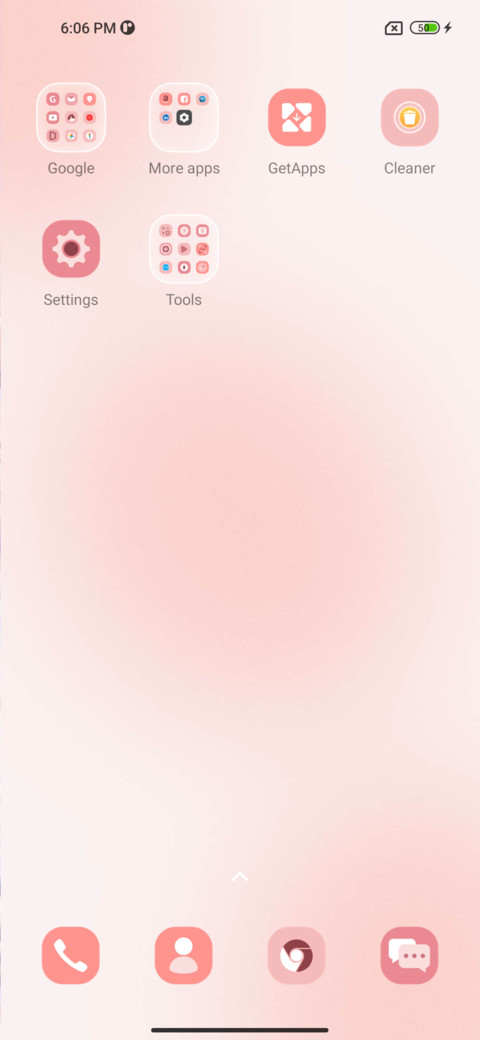Open the Messages app in the dock
The height and width of the screenshot is (1040, 480).
[x=410, y=955]
